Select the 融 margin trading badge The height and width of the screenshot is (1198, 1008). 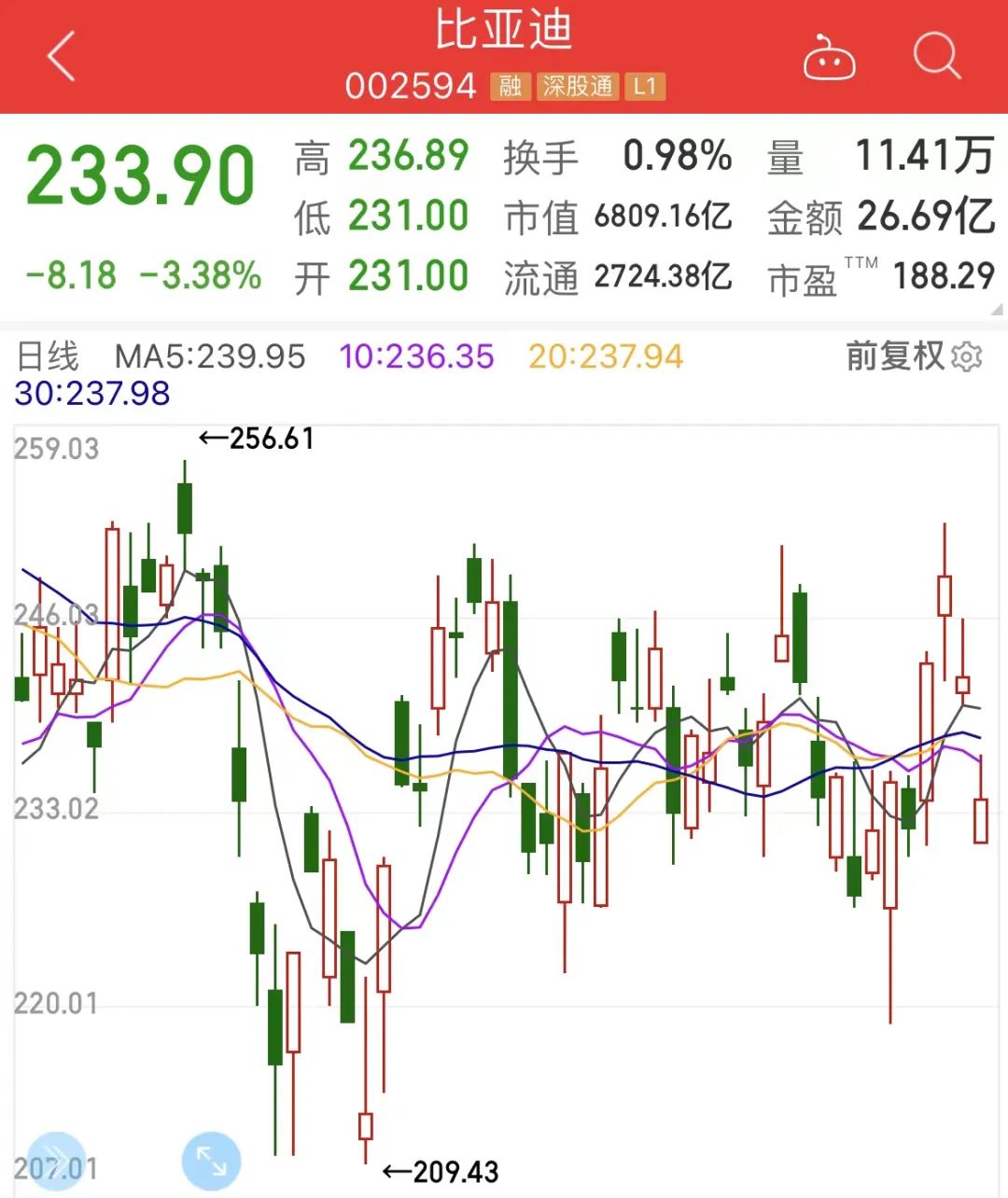(510, 86)
